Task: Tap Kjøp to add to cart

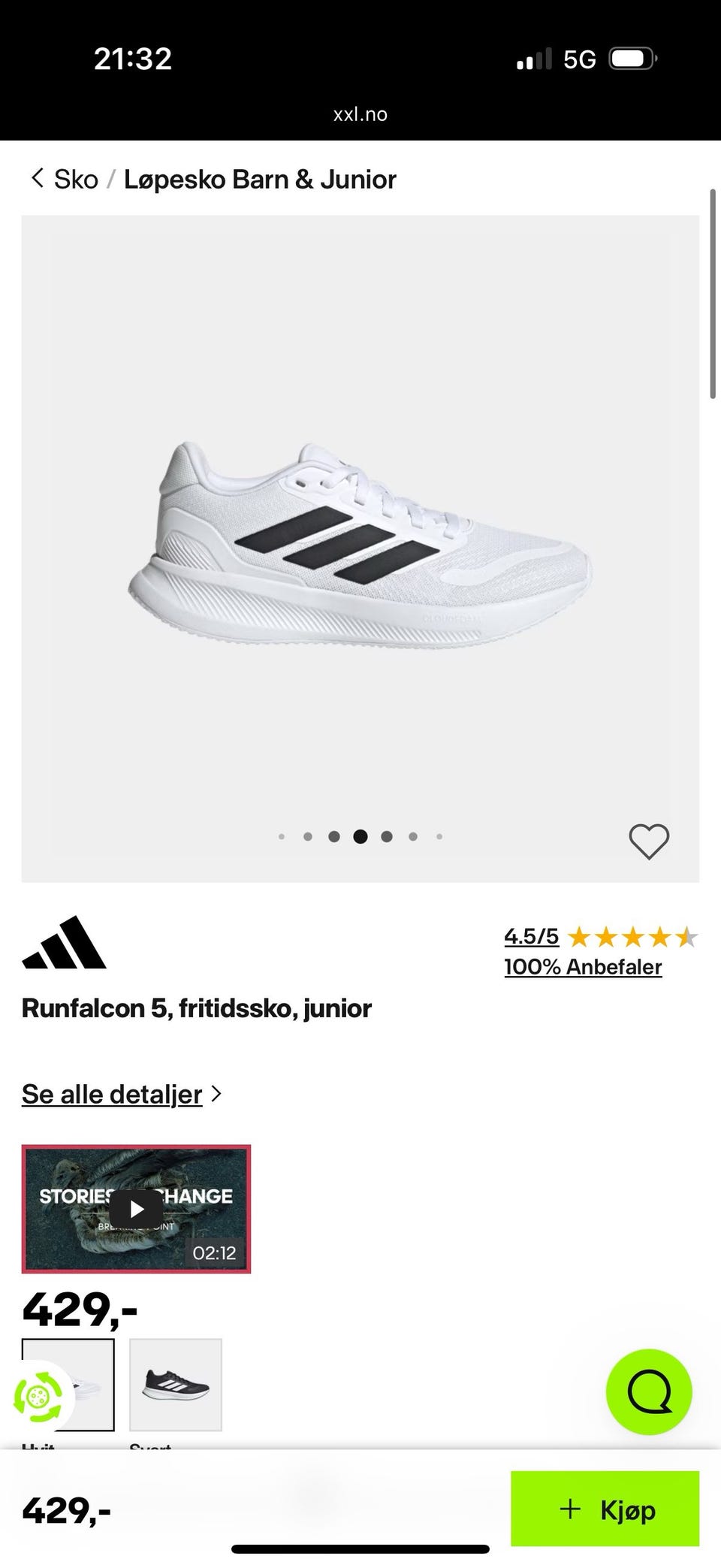Action: click(x=605, y=1509)
